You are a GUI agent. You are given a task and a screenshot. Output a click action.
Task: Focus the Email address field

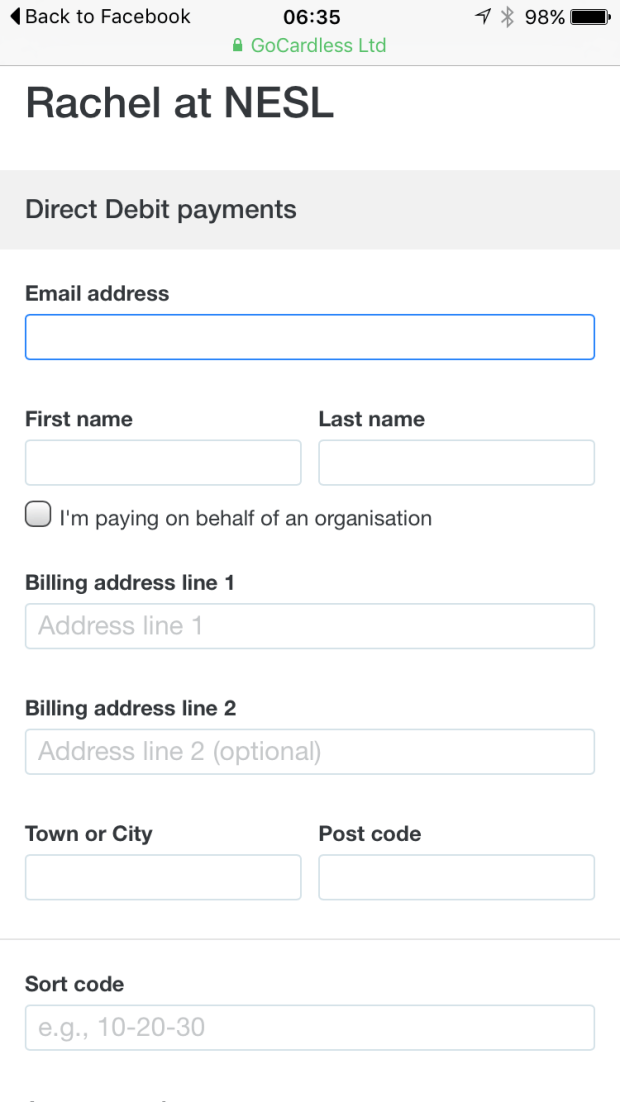click(x=310, y=337)
